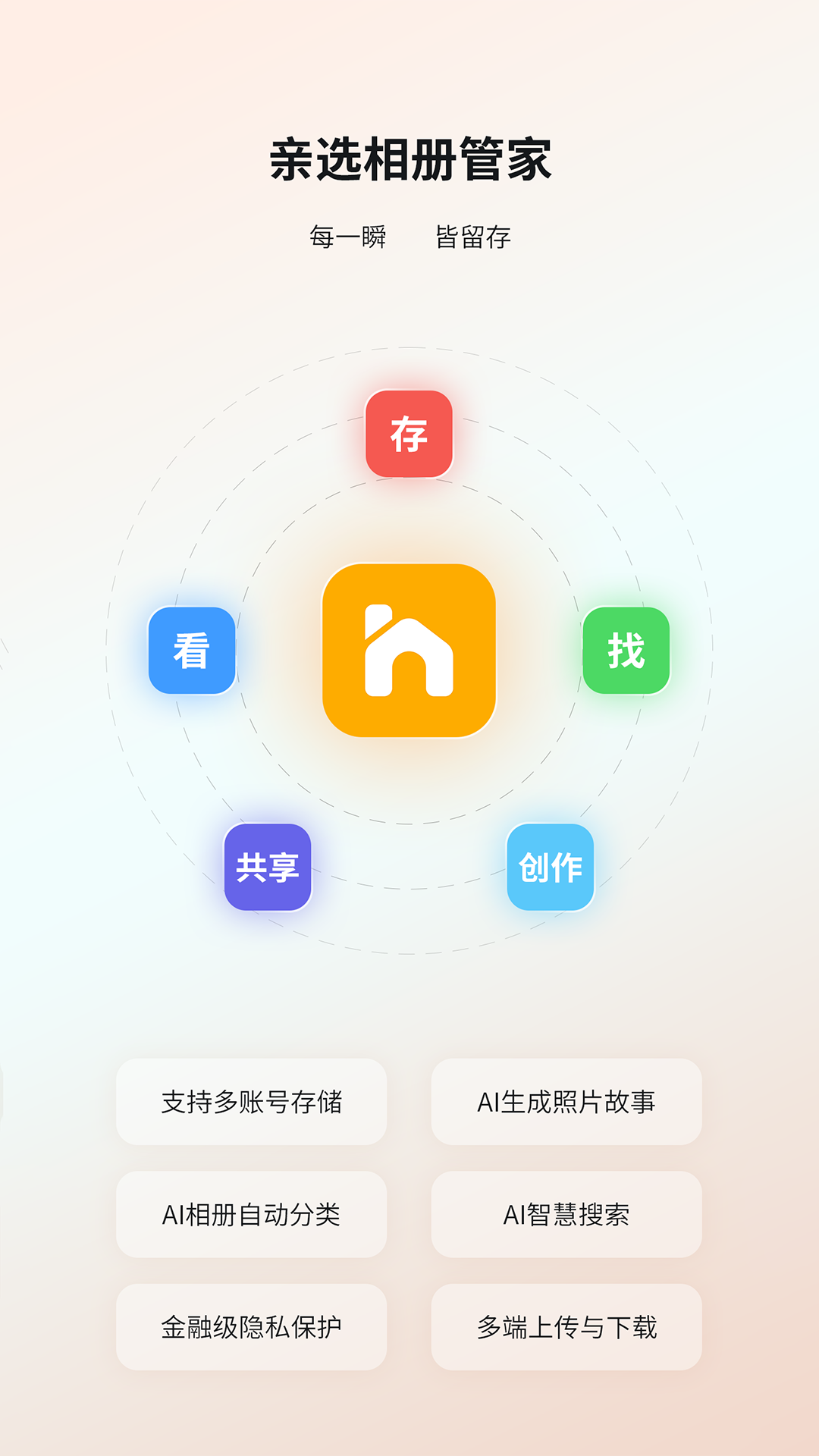This screenshot has height=1456, width=819.
Task: Tap the 多端上传与下载 feature card
Action: (x=566, y=1328)
